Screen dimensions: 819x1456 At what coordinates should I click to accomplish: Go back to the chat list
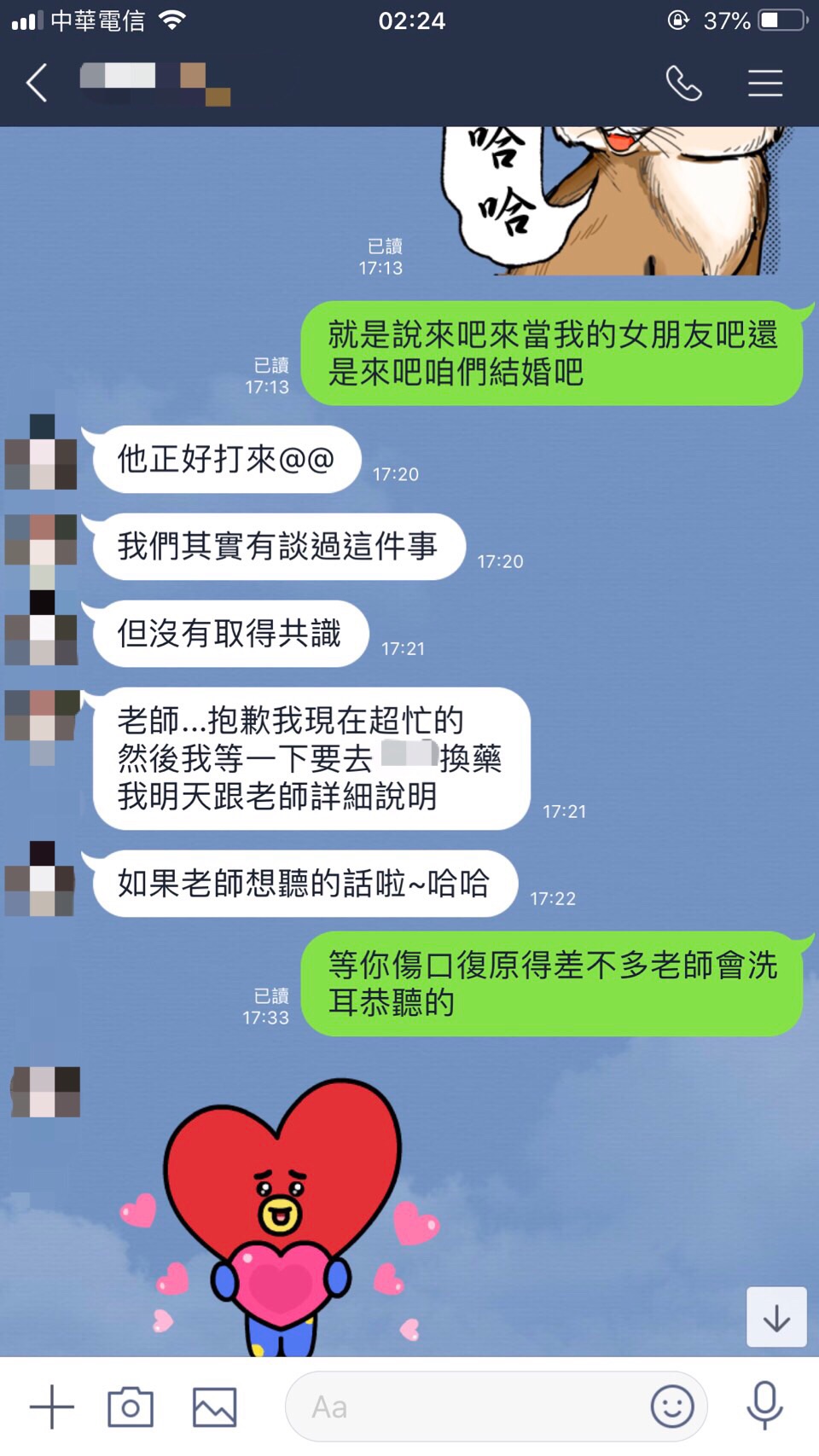(x=37, y=84)
